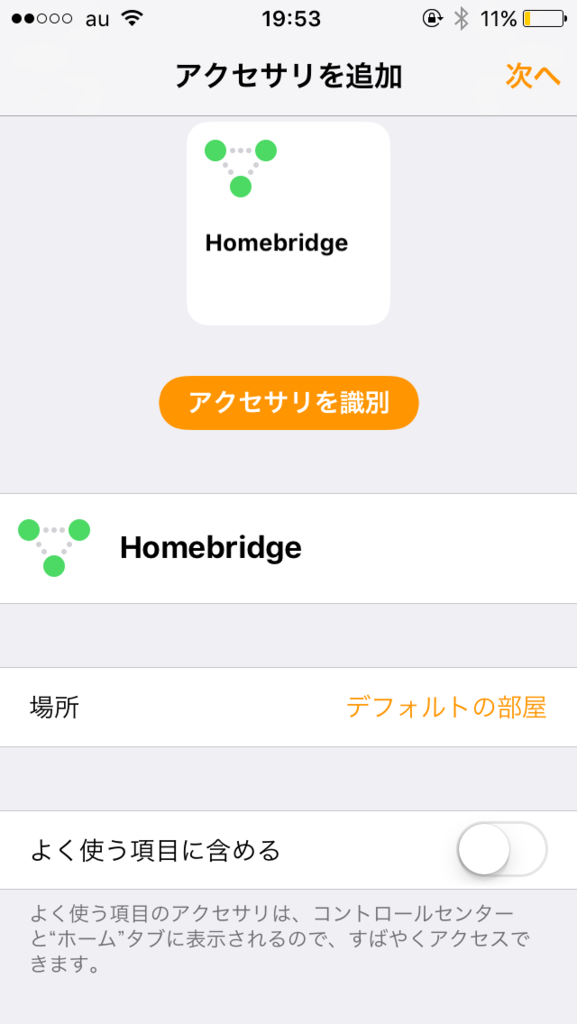Edit the Homebridge name field
Viewport: 577px width, 1024px height.
(x=288, y=549)
